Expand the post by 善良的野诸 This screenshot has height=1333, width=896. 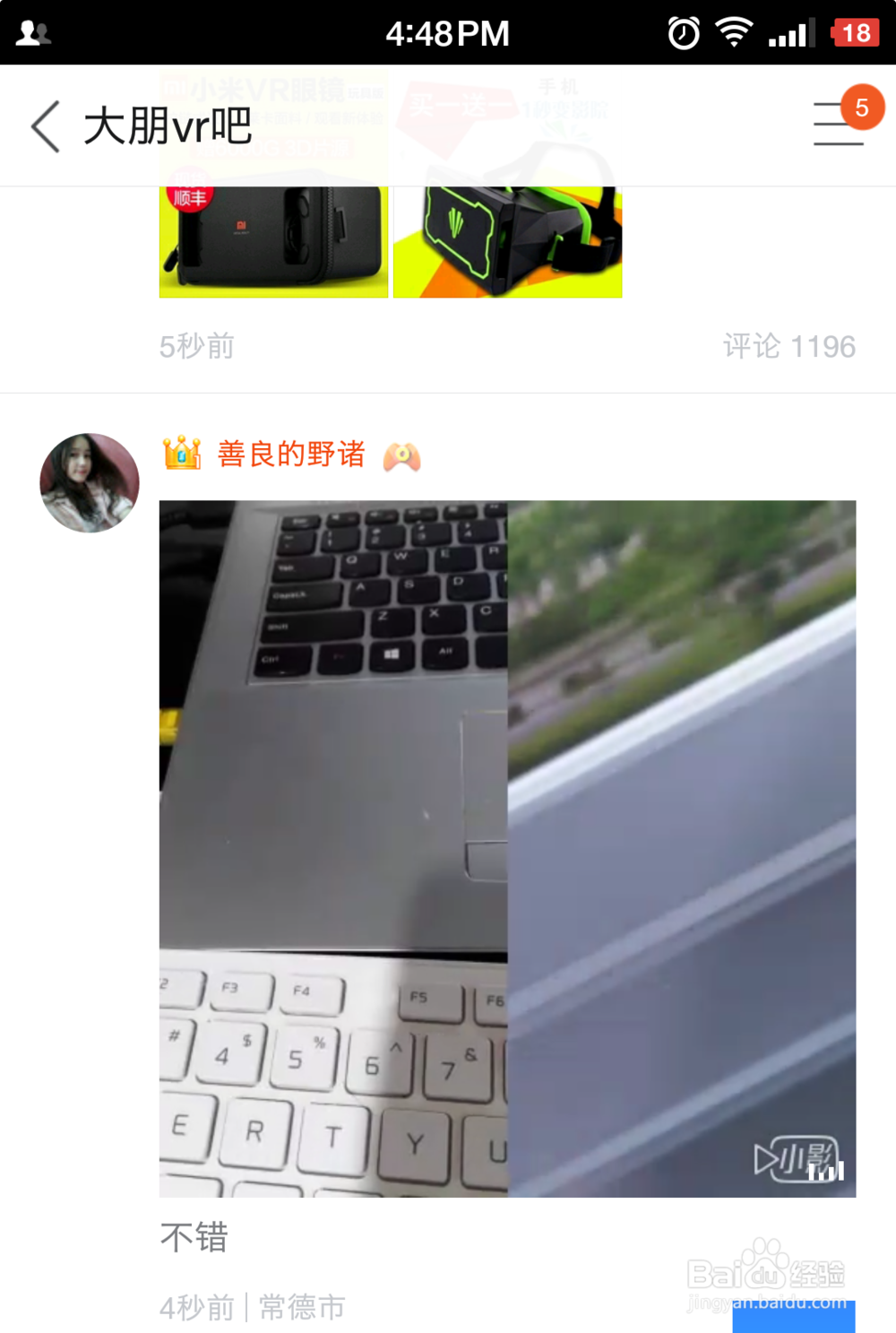coord(507,847)
